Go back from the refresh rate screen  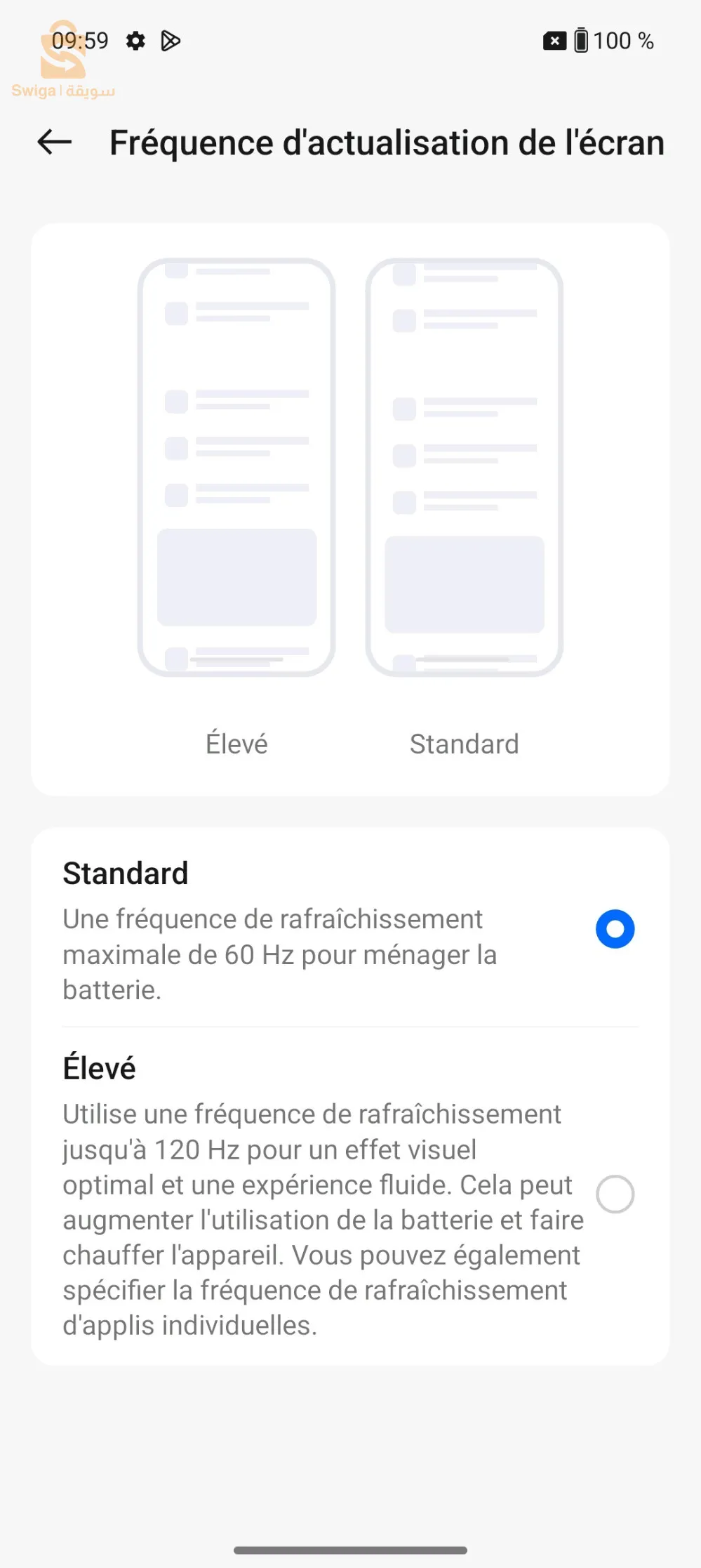click(x=55, y=143)
